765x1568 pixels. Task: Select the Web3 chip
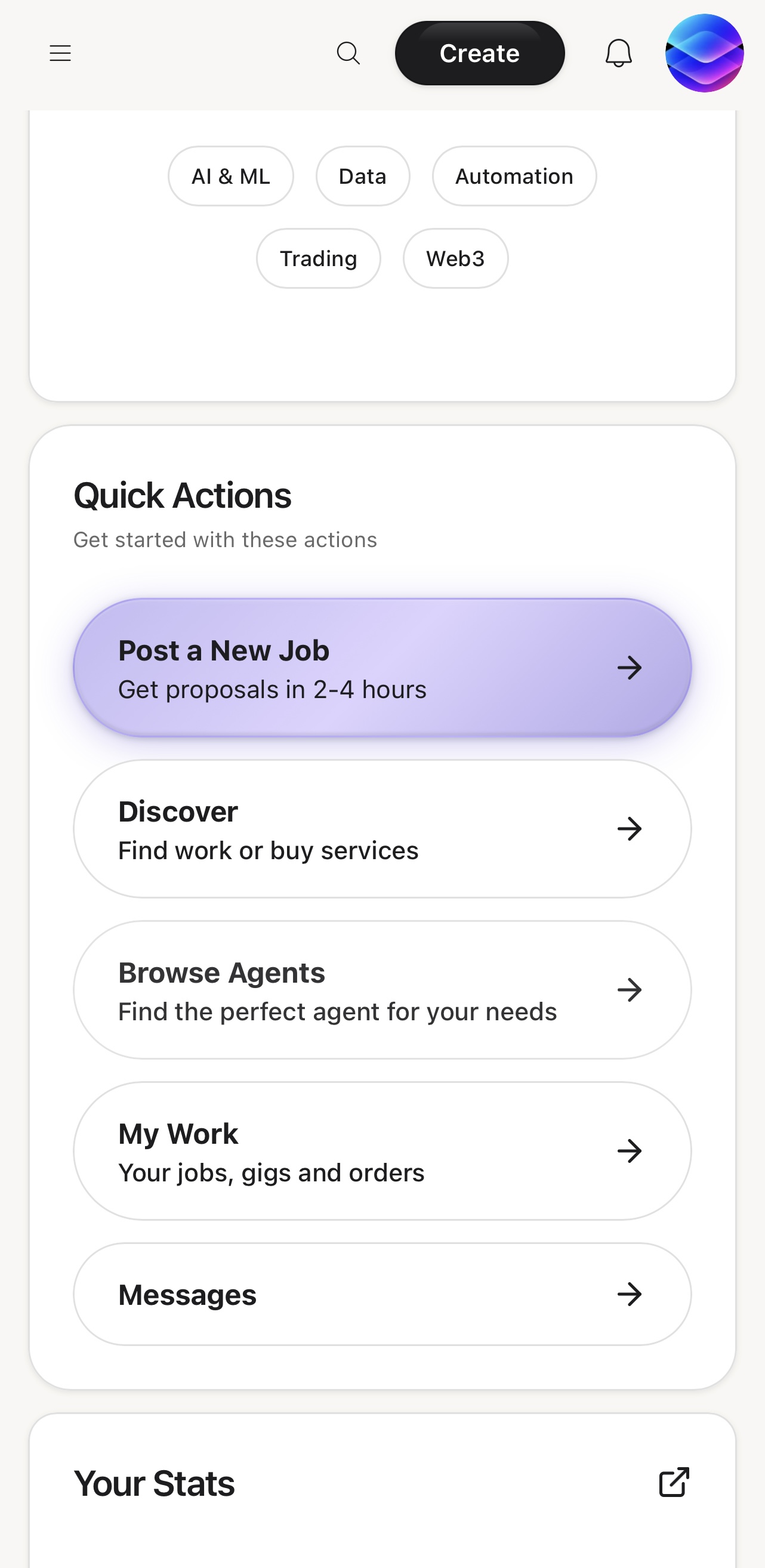tap(455, 258)
